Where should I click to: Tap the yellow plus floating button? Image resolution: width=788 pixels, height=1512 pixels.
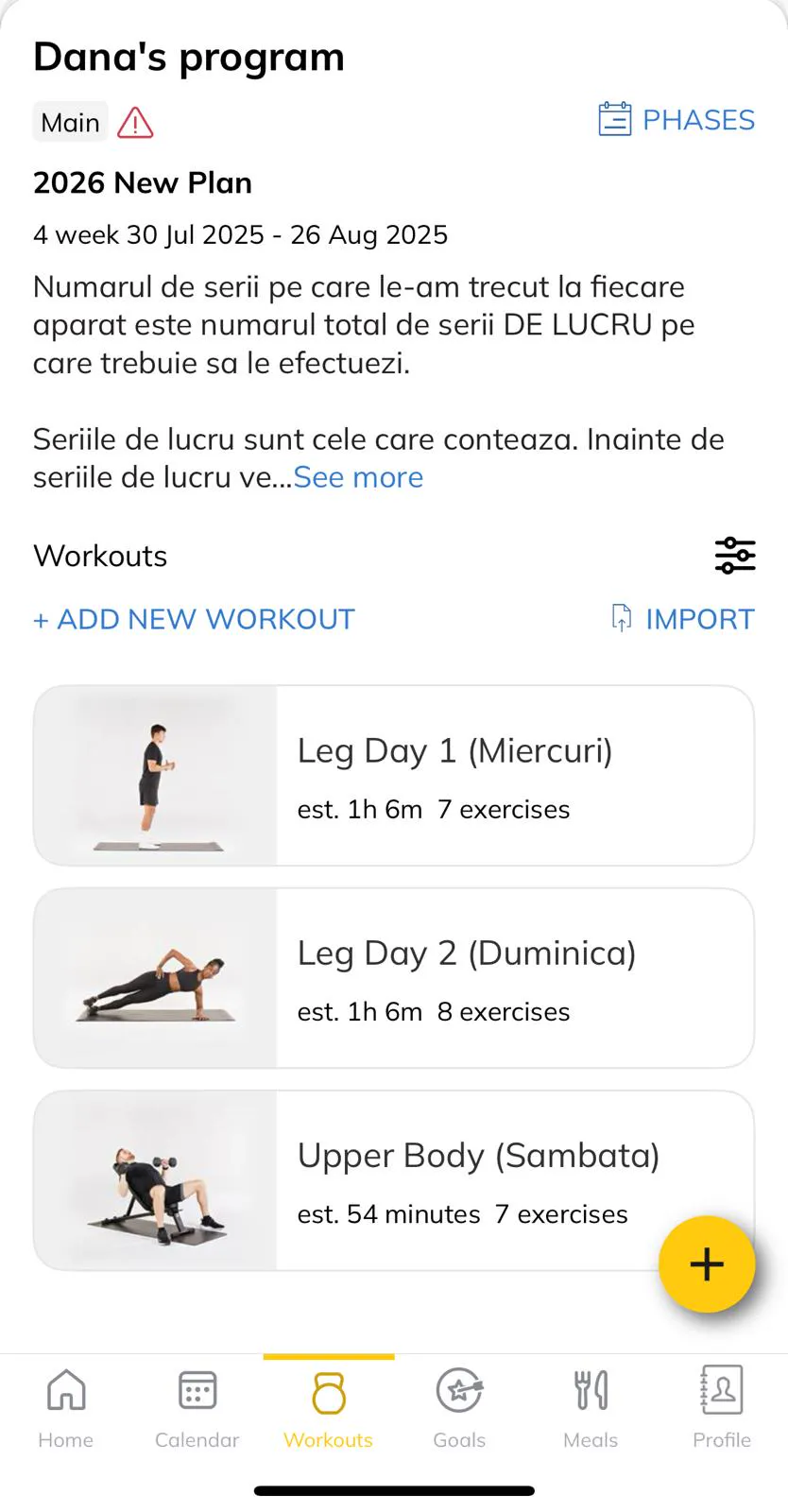706,1263
